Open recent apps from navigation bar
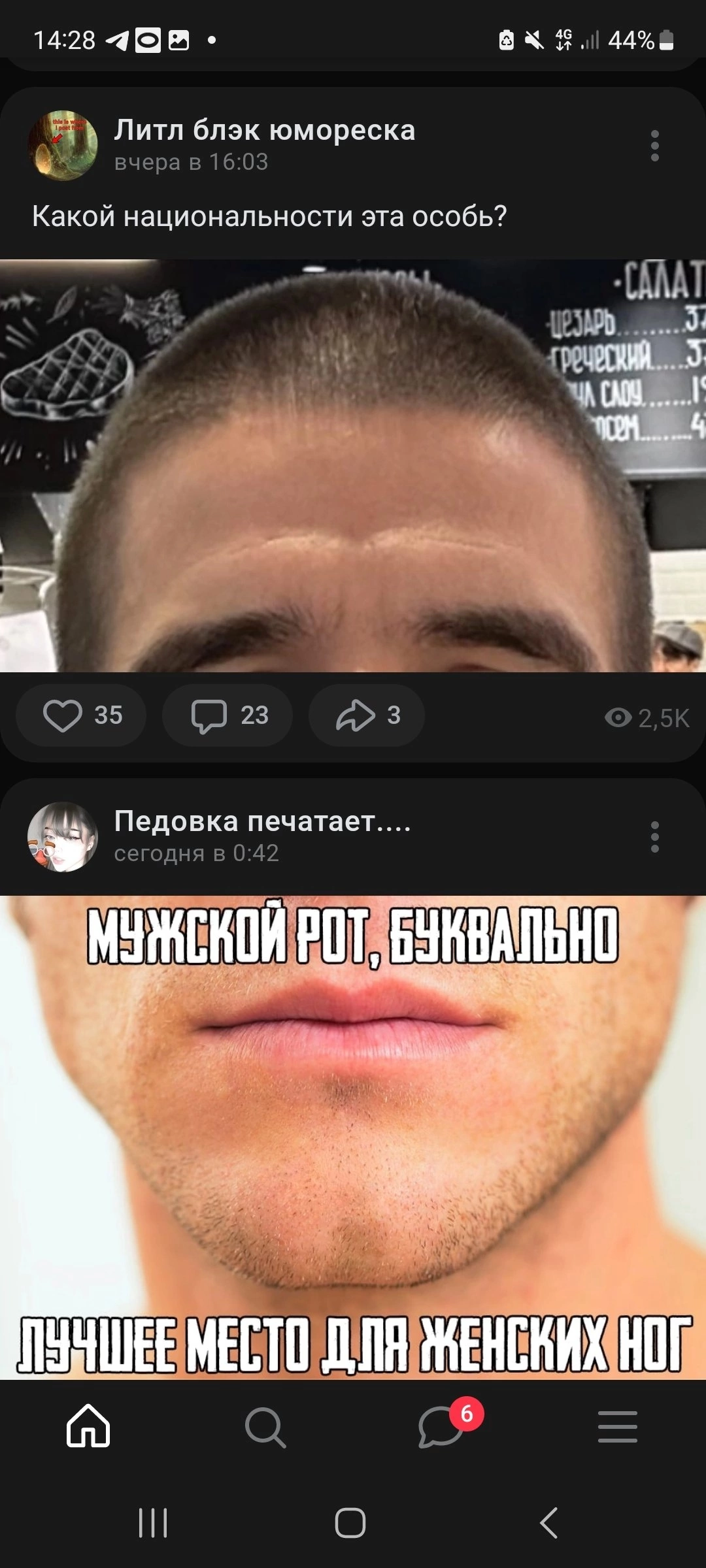This screenshot has height=1568, width=706. [x=153, y=1523]
